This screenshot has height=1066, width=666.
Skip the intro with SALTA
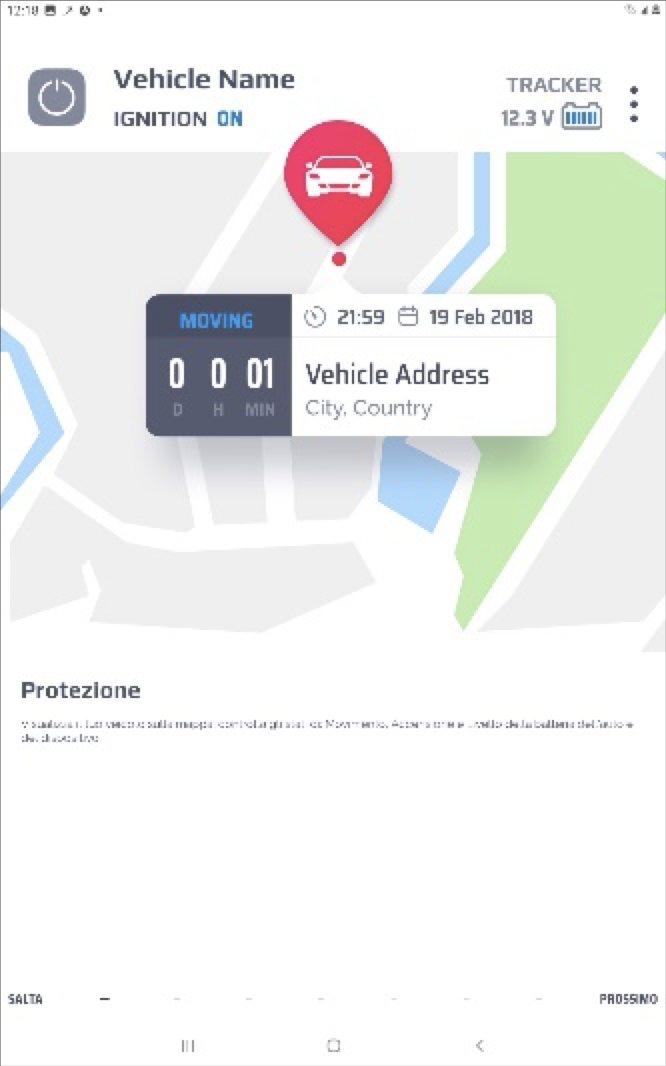pyautogui.click(x=25, y=999)
